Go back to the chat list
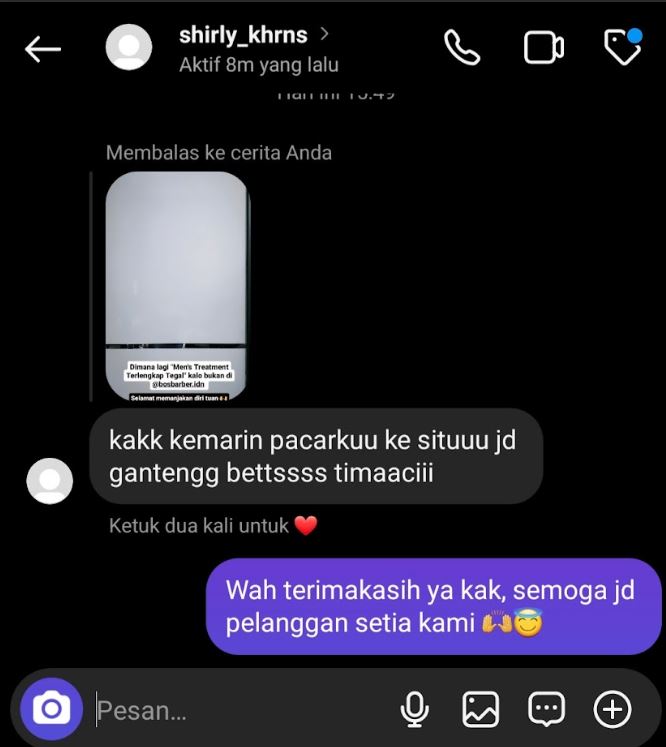666x747 pixels. (x=43, y=48)
